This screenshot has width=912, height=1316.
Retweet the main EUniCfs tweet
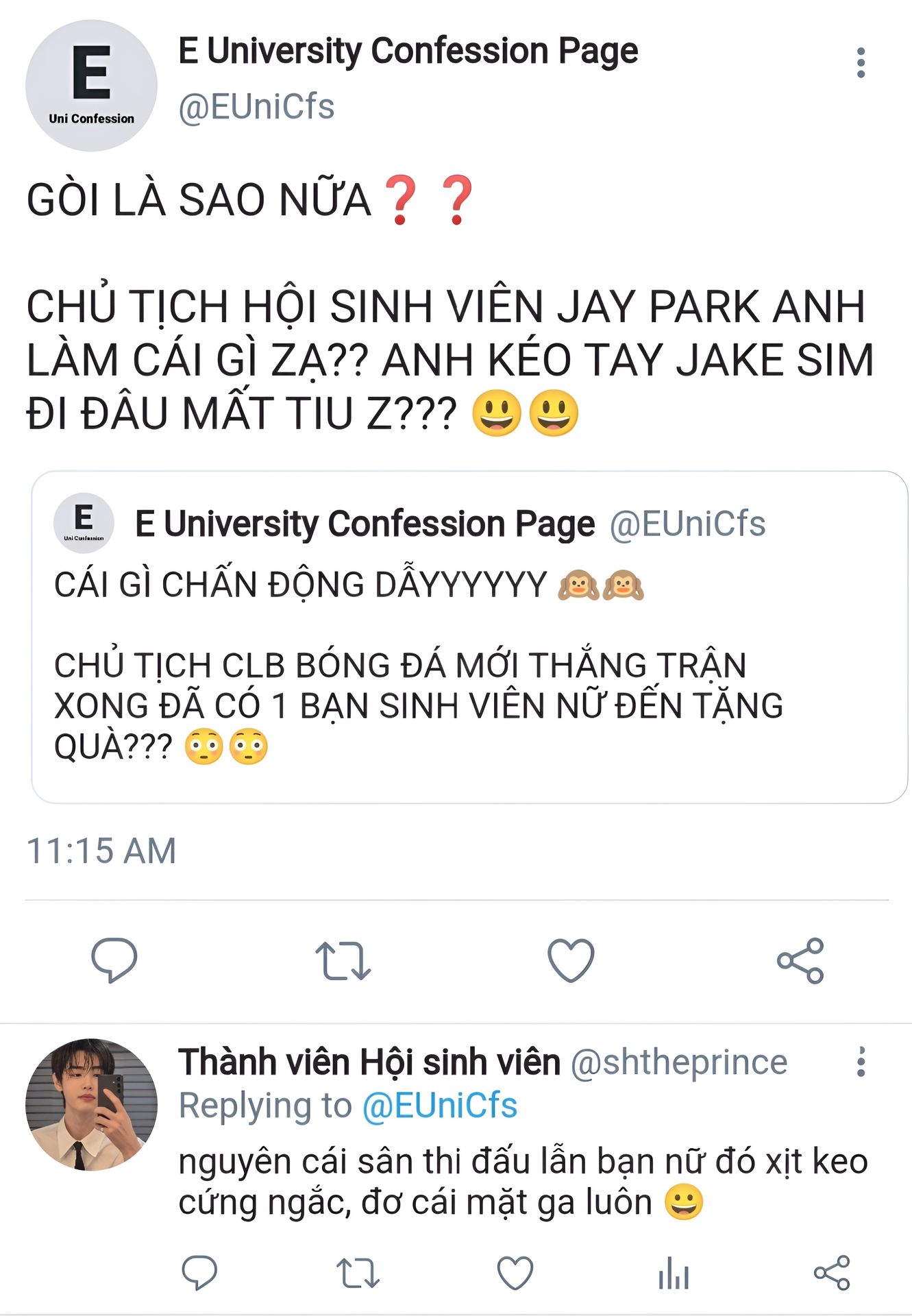point(343,960)
